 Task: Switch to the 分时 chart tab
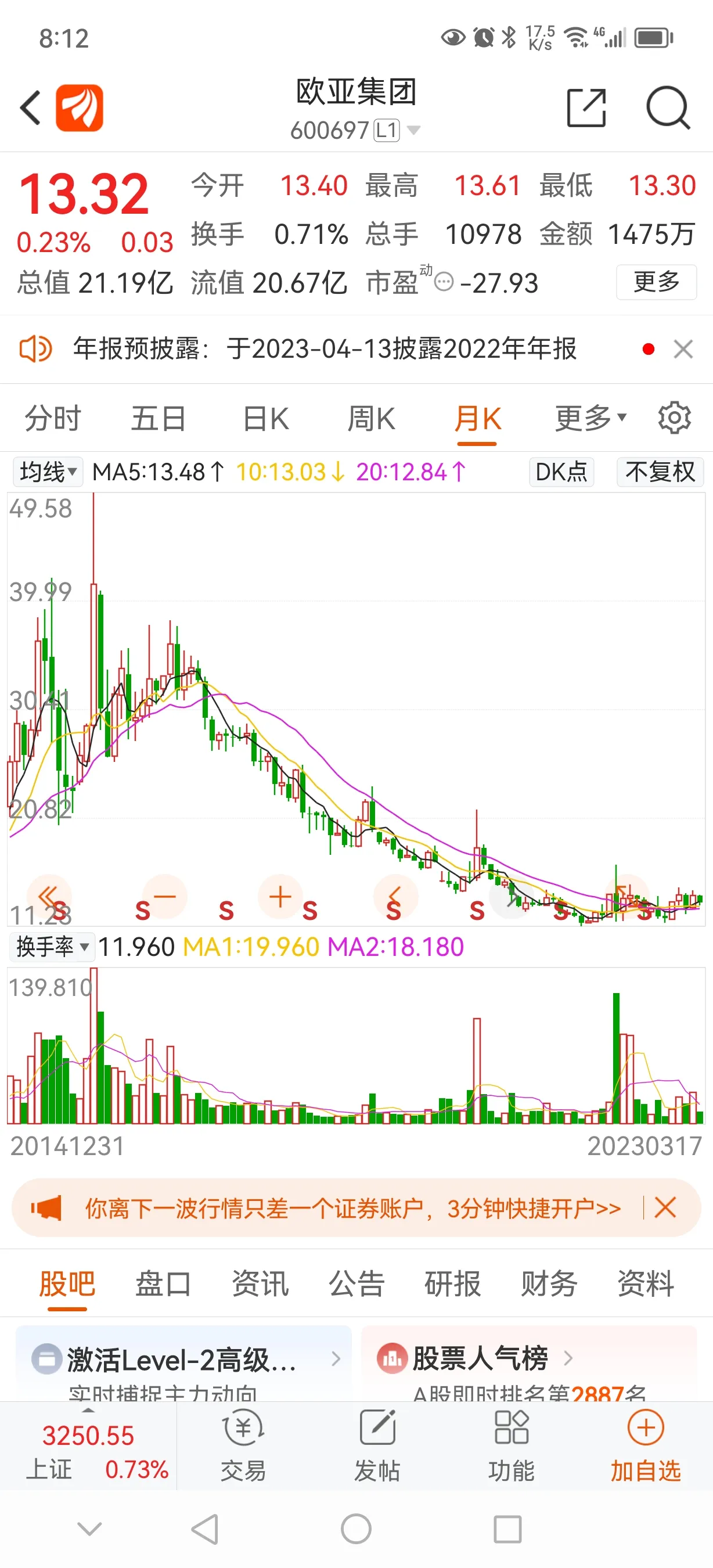tap(53, 419)
